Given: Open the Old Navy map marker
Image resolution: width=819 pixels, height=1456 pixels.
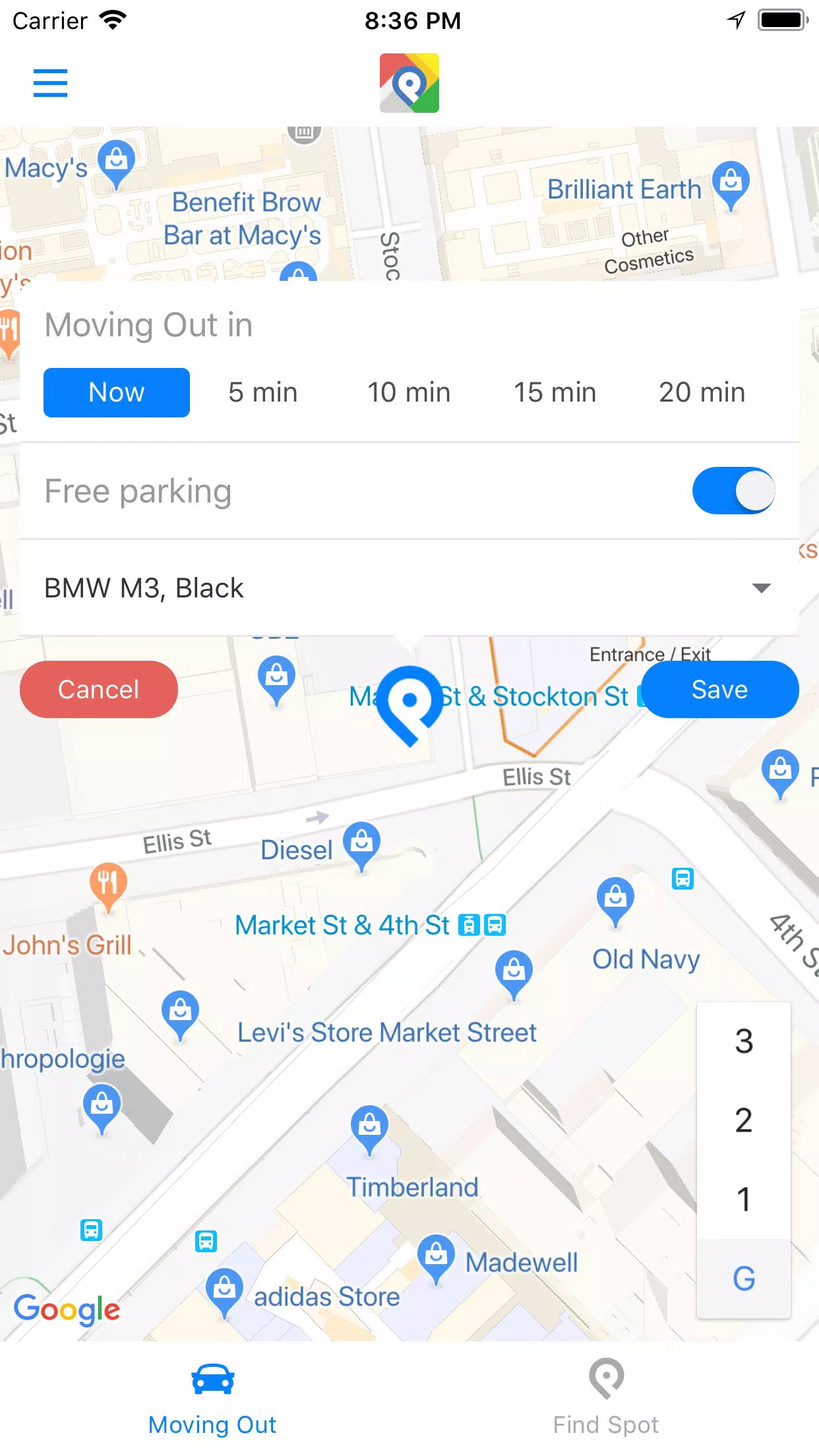Looking at the screenshot, I should (x=615, y=899).
